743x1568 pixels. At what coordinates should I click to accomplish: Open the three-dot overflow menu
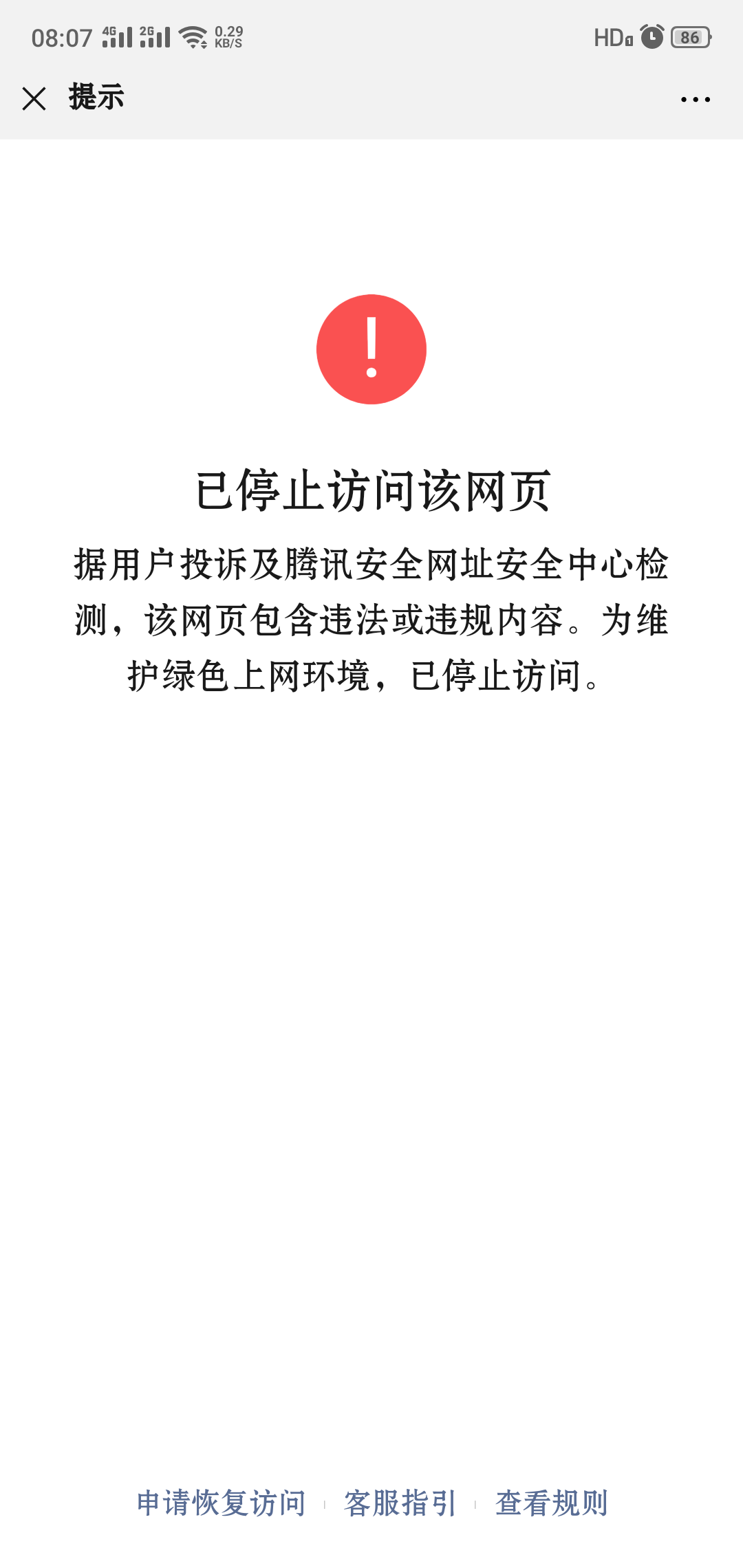pos(695,100)
